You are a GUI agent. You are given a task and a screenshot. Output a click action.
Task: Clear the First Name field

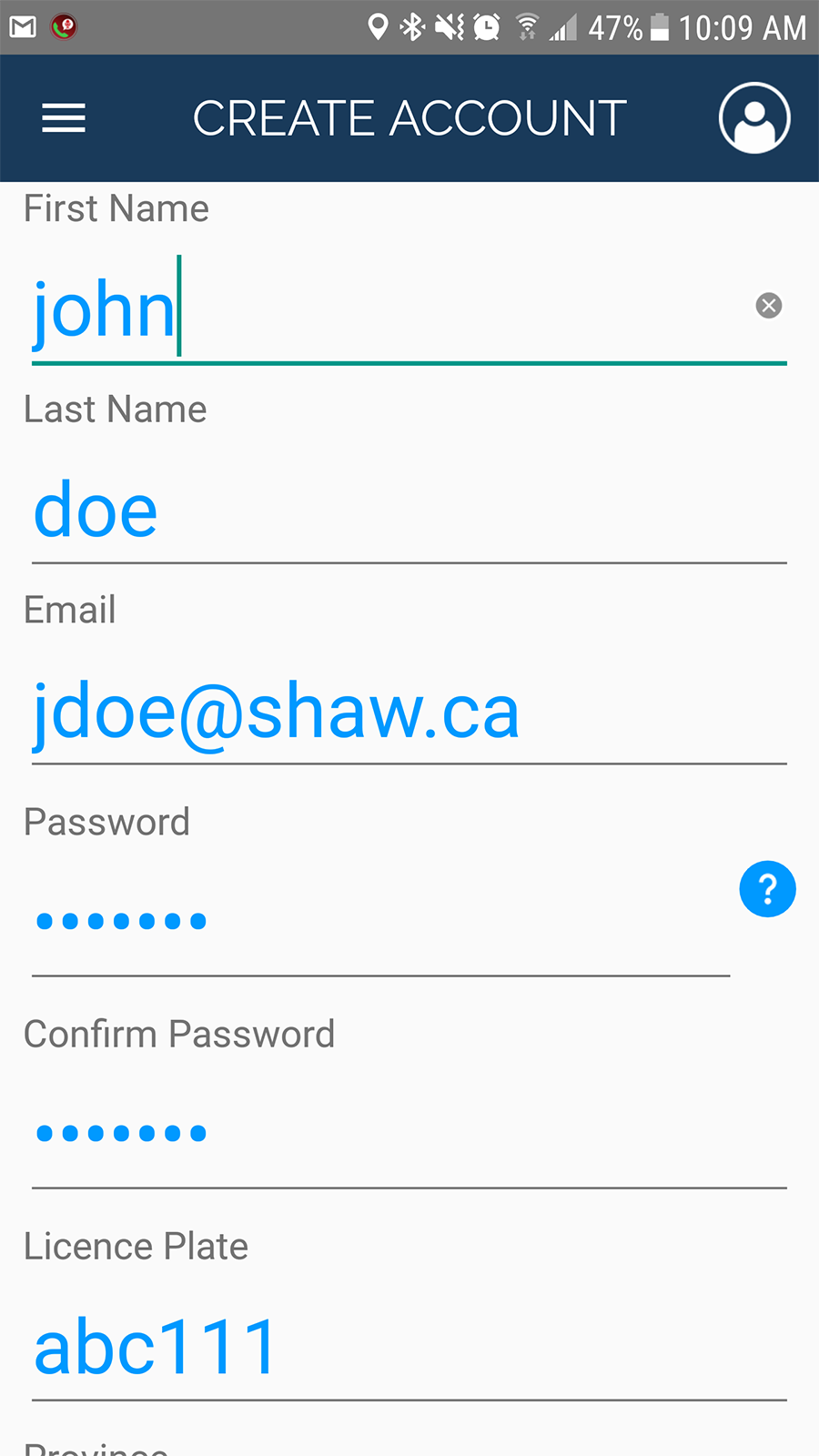769,306
